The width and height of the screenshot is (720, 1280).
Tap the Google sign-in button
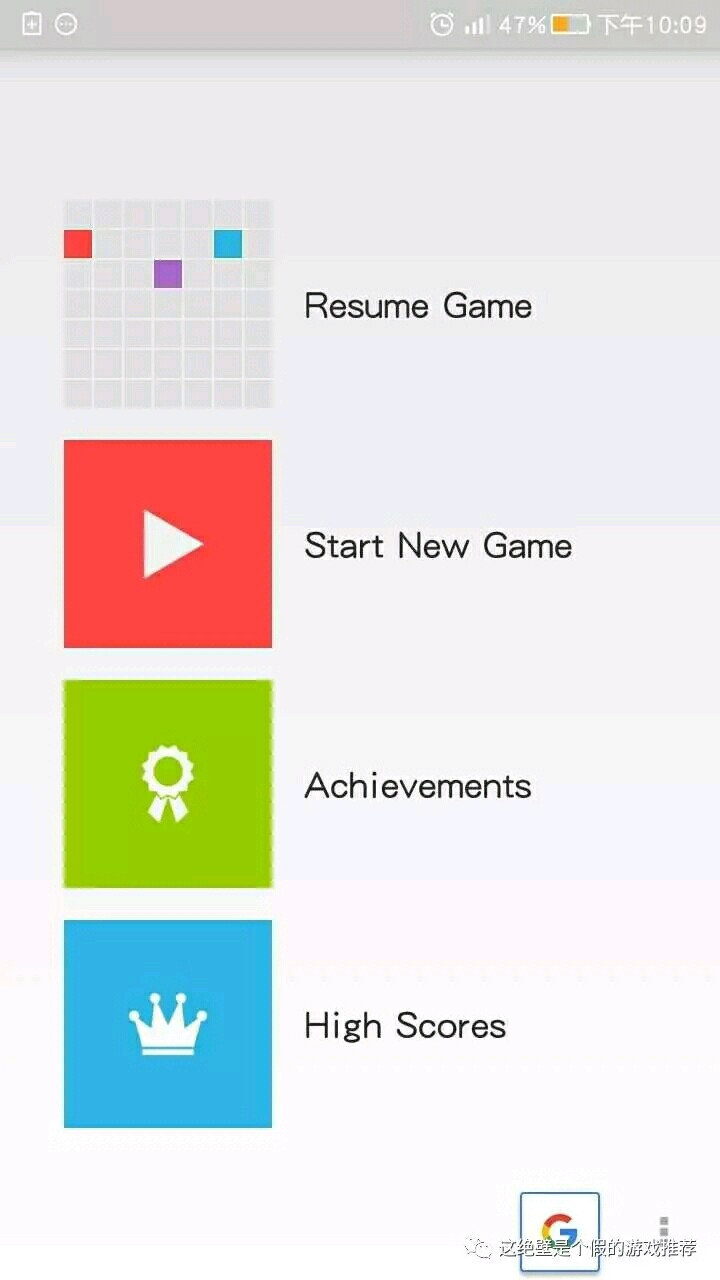(559, 1231)
